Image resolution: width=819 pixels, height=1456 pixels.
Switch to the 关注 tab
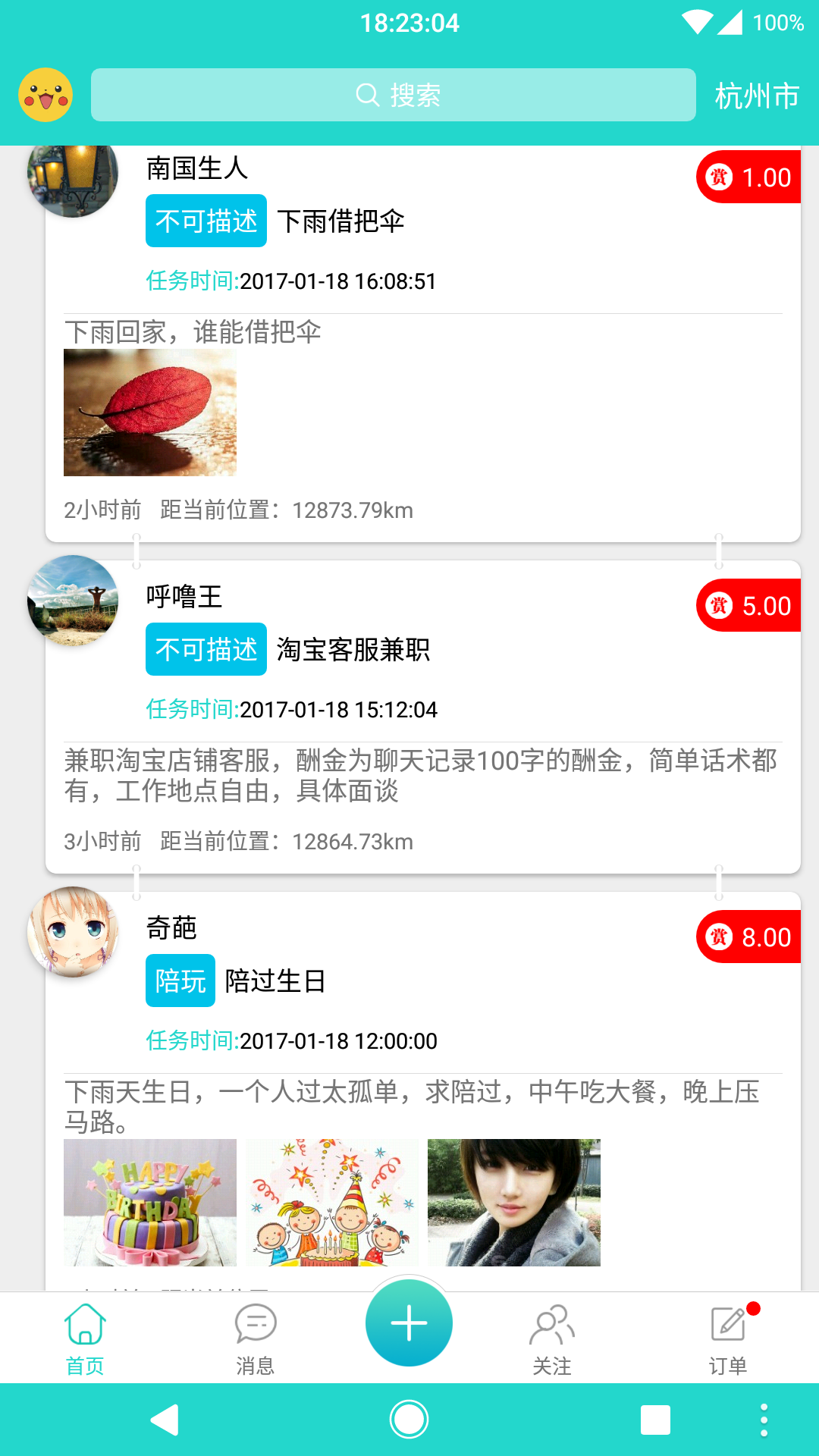(551, 1338)
